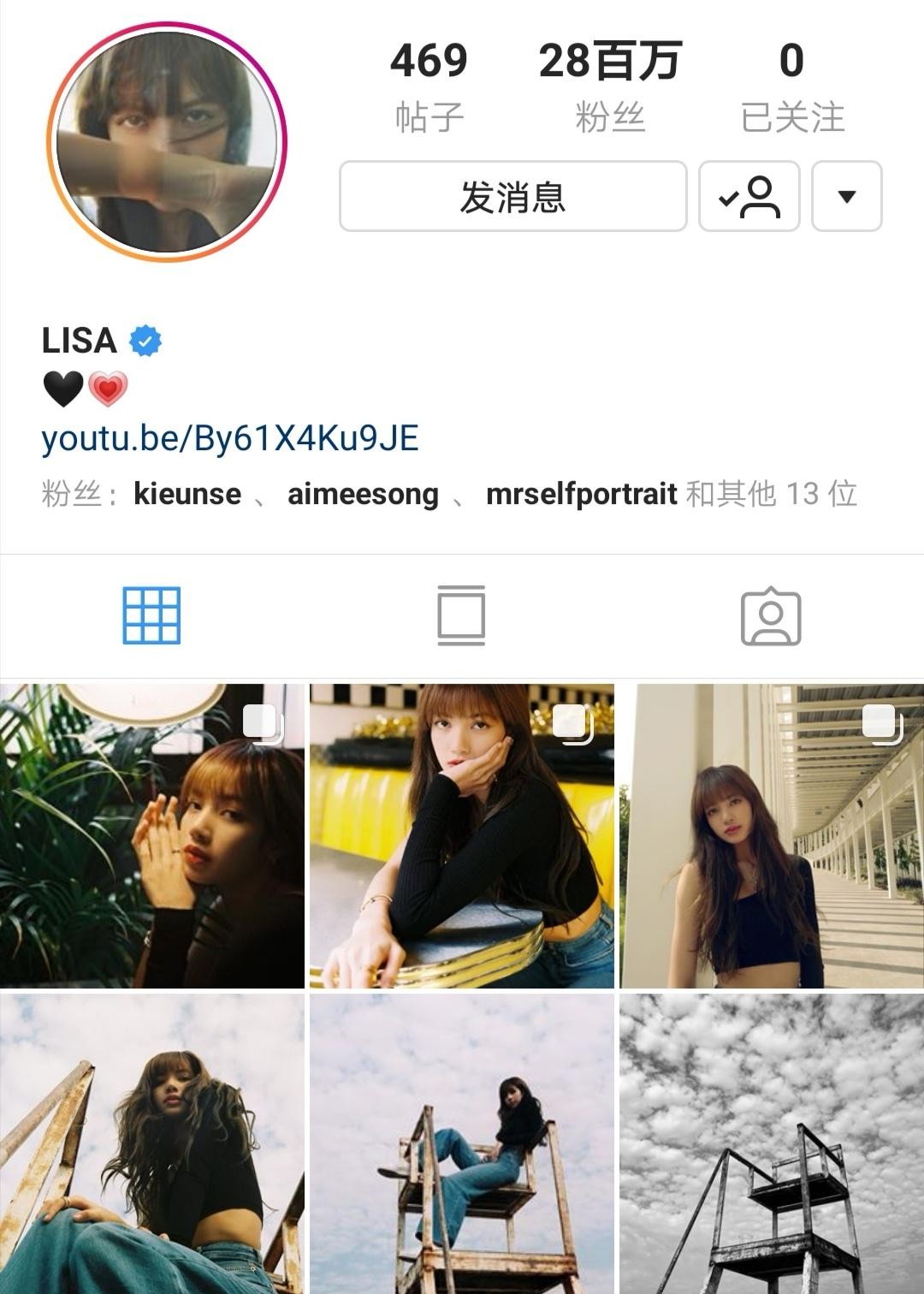Open the following status button

(x=749, y=197)
